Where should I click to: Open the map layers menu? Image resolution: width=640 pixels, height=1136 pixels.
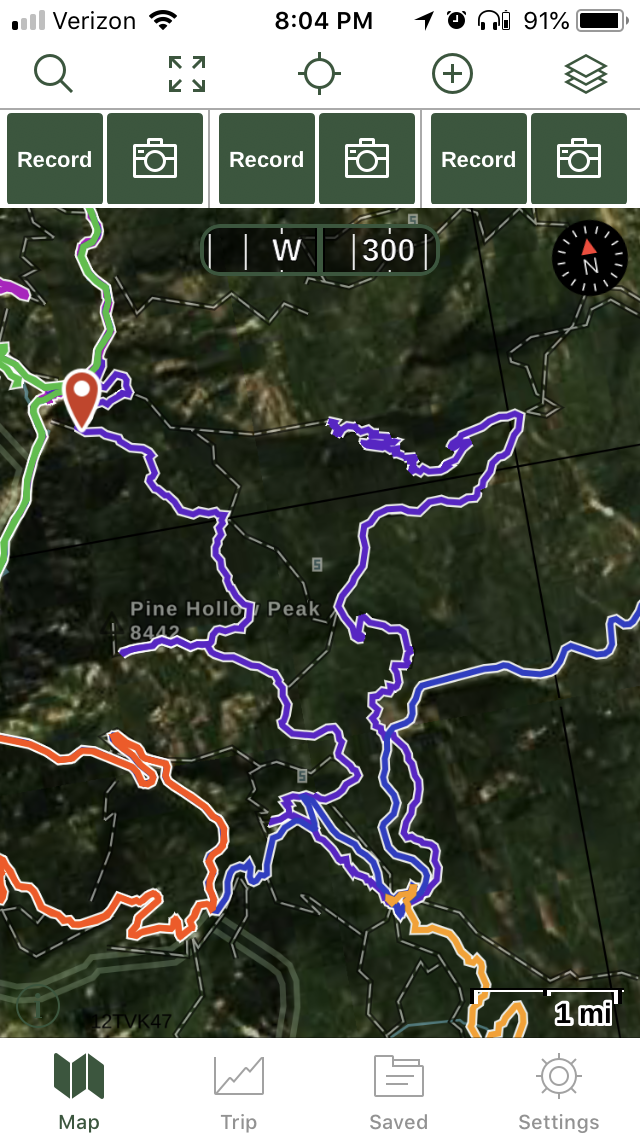pyautogui.click(x=586, y=74)
